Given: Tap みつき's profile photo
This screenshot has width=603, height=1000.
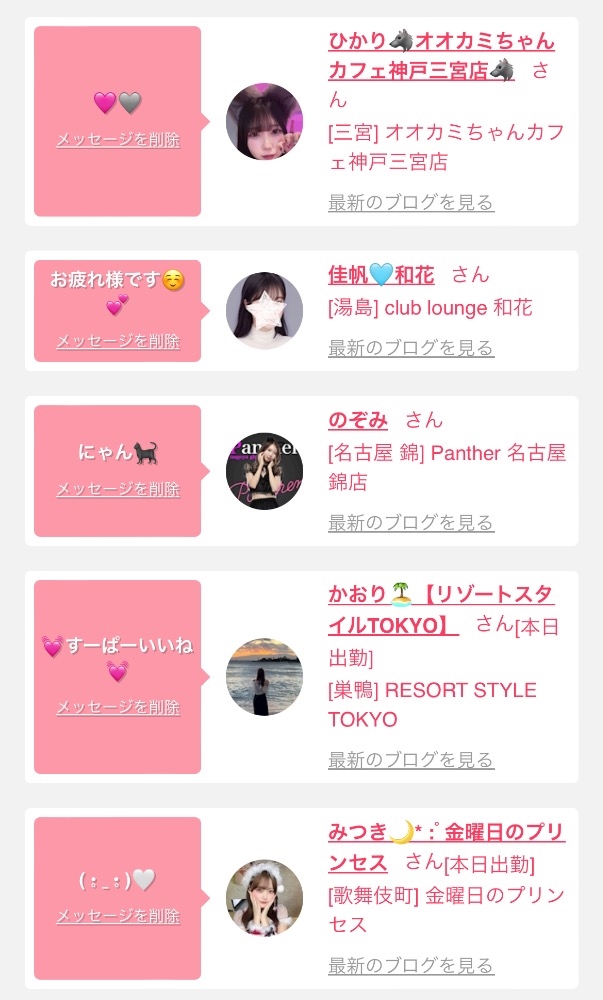Looking at the screenshot, I should [x=264, y=898].
